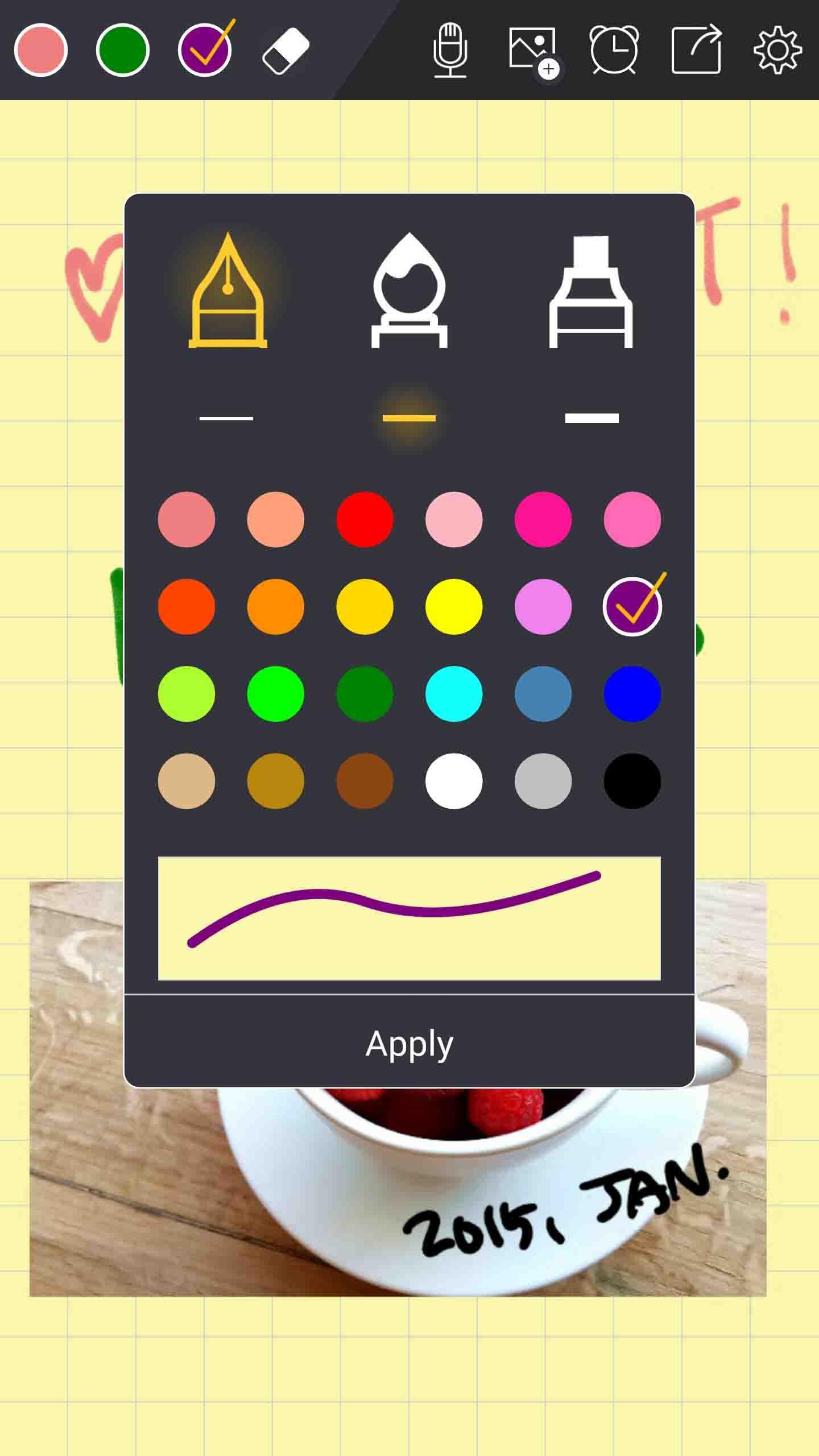Screen dimensions: 819x1456
Task: Open the settings gear
Action: pyautogui.click(x=777, y=50)
